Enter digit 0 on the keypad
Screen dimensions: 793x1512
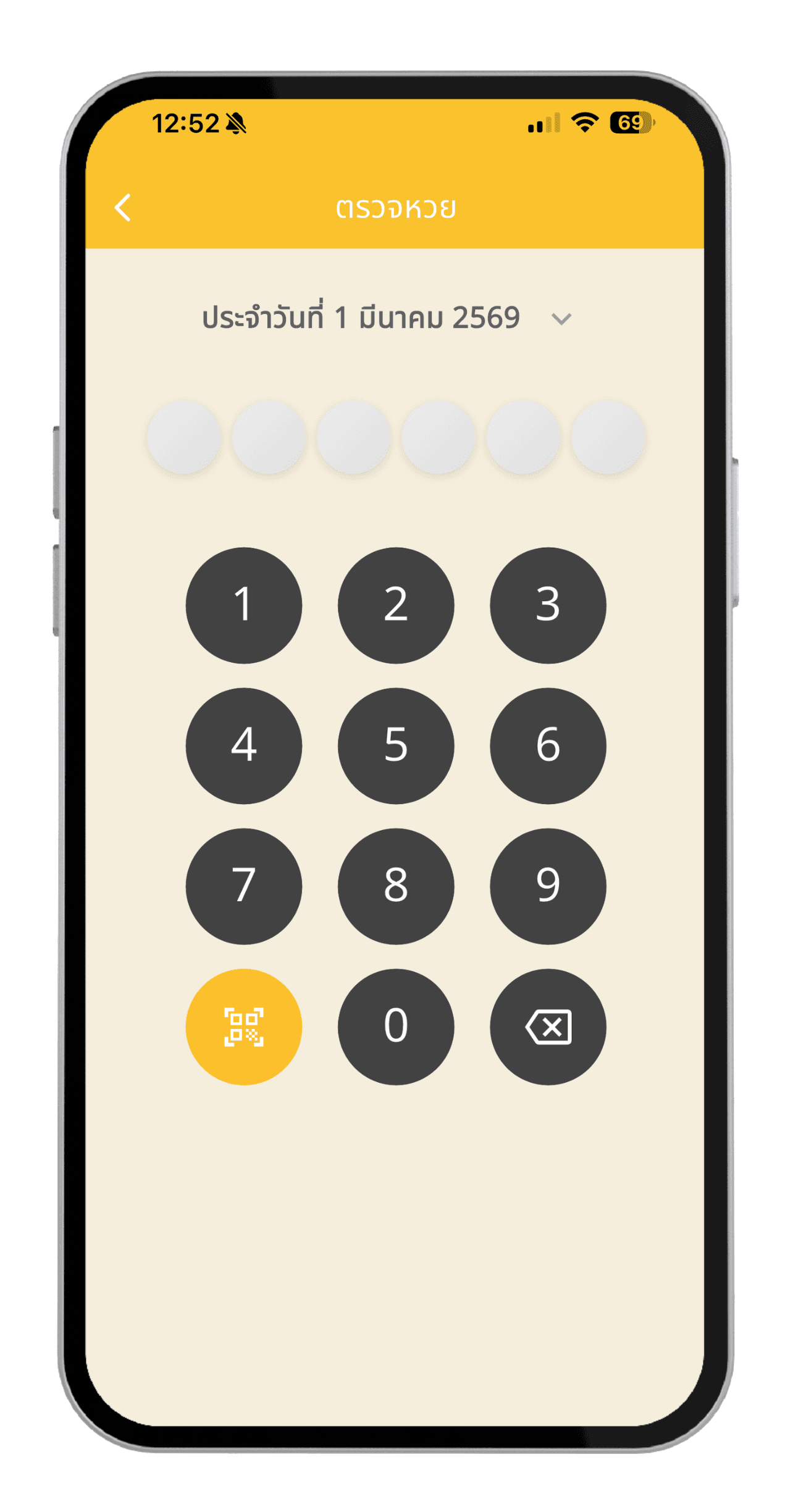pyautogui.click(x=395, y=1027)
